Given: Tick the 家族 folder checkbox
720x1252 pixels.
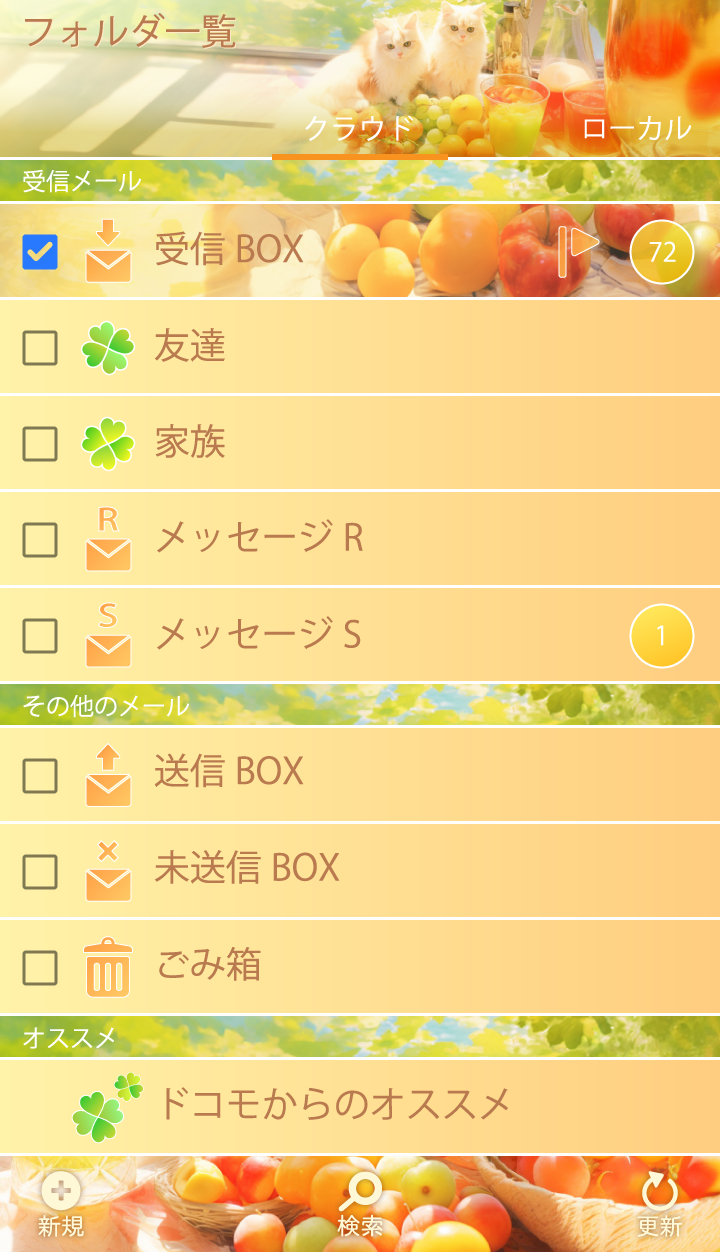Looking at the screenshot, I should (x=40, y=444).
